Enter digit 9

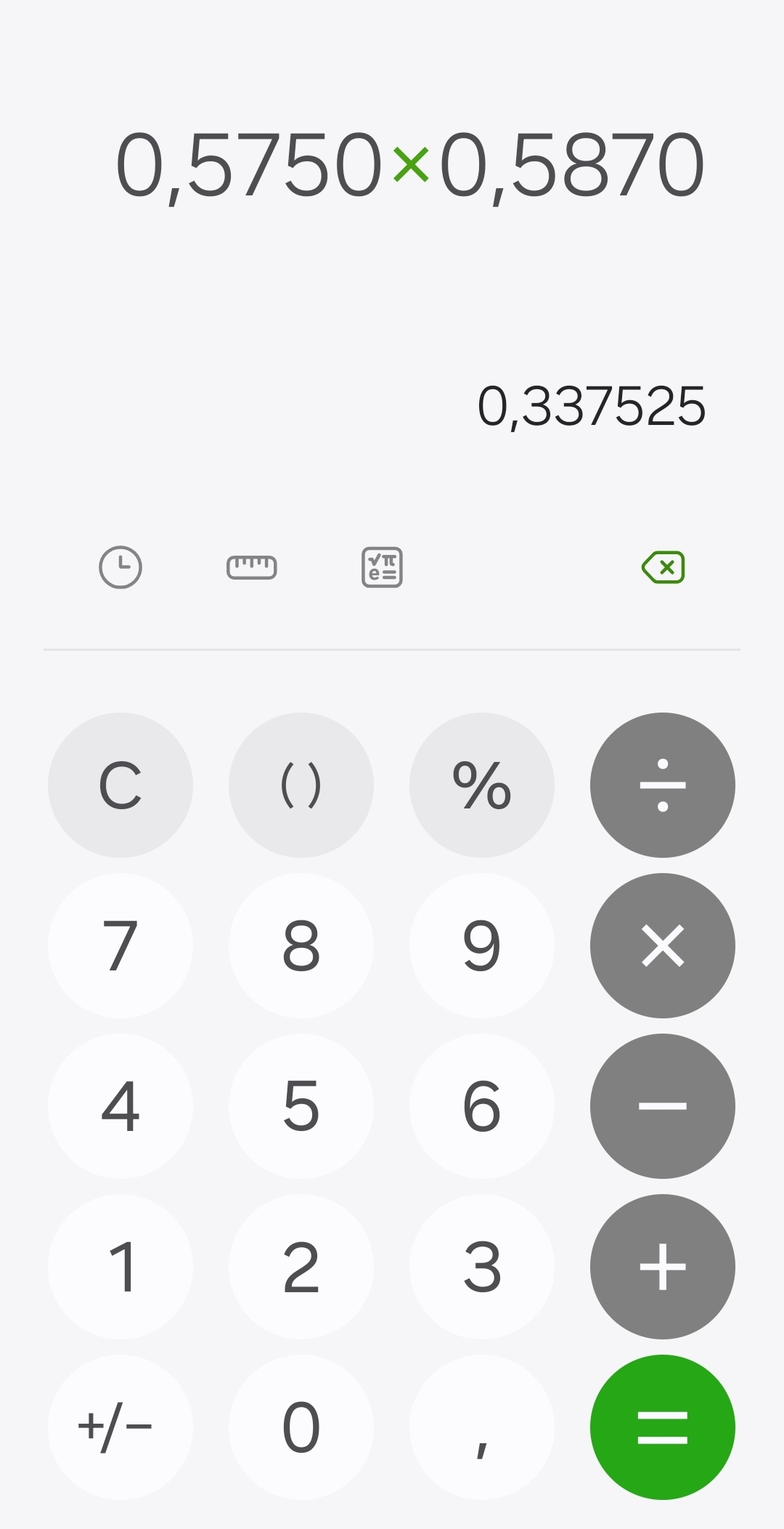(x=481, y=946)
